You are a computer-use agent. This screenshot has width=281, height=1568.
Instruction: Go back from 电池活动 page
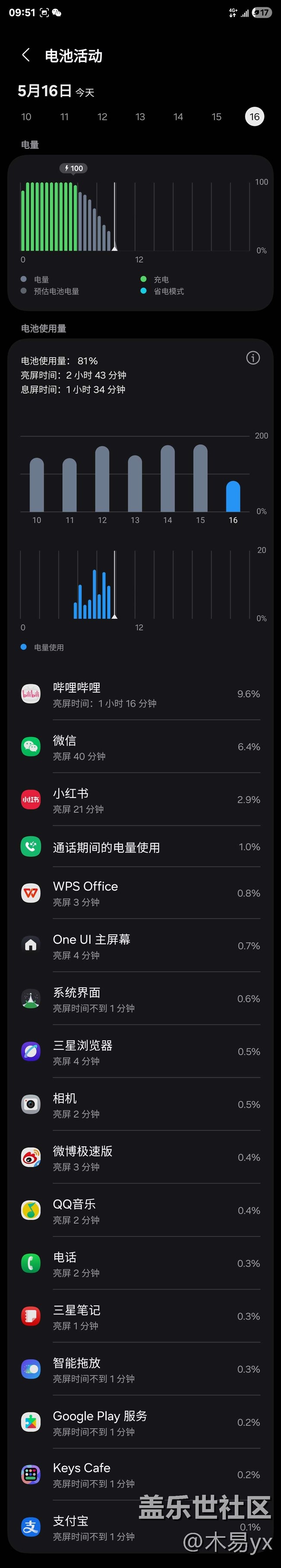(26, 55)
